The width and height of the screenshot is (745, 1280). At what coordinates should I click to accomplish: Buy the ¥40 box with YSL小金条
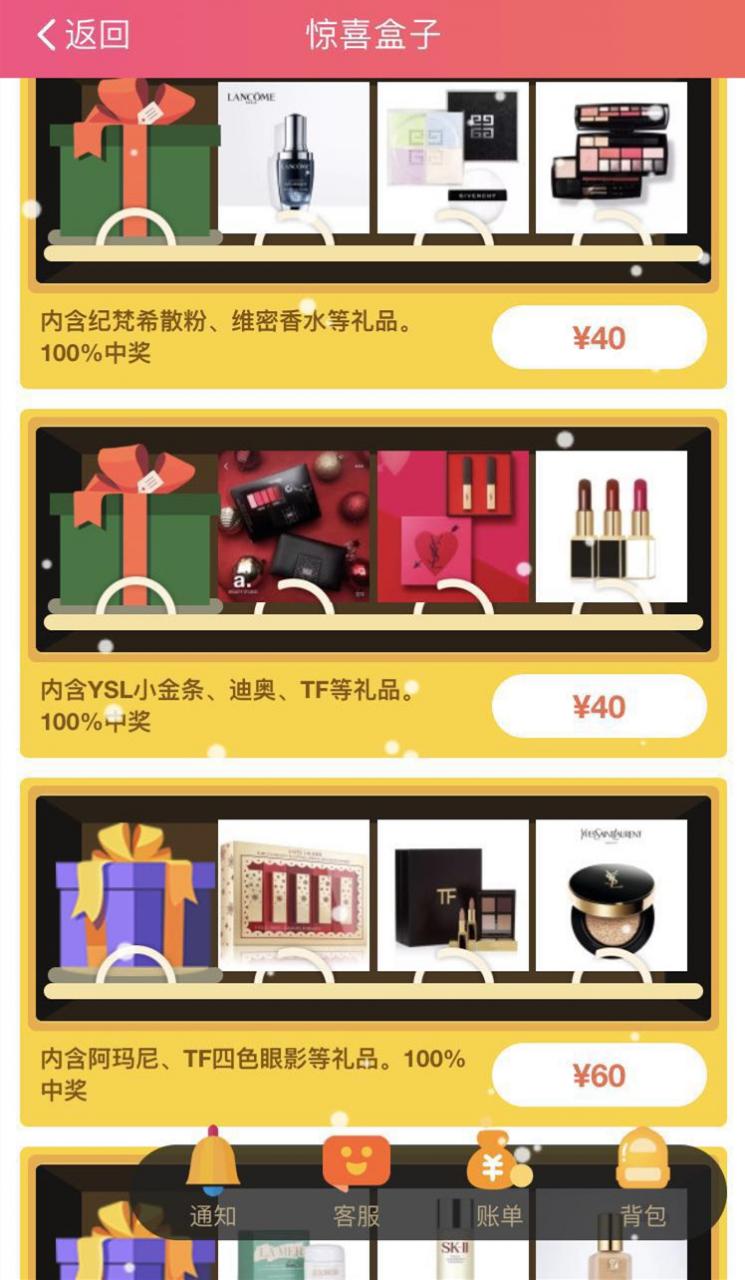(599, 707)
